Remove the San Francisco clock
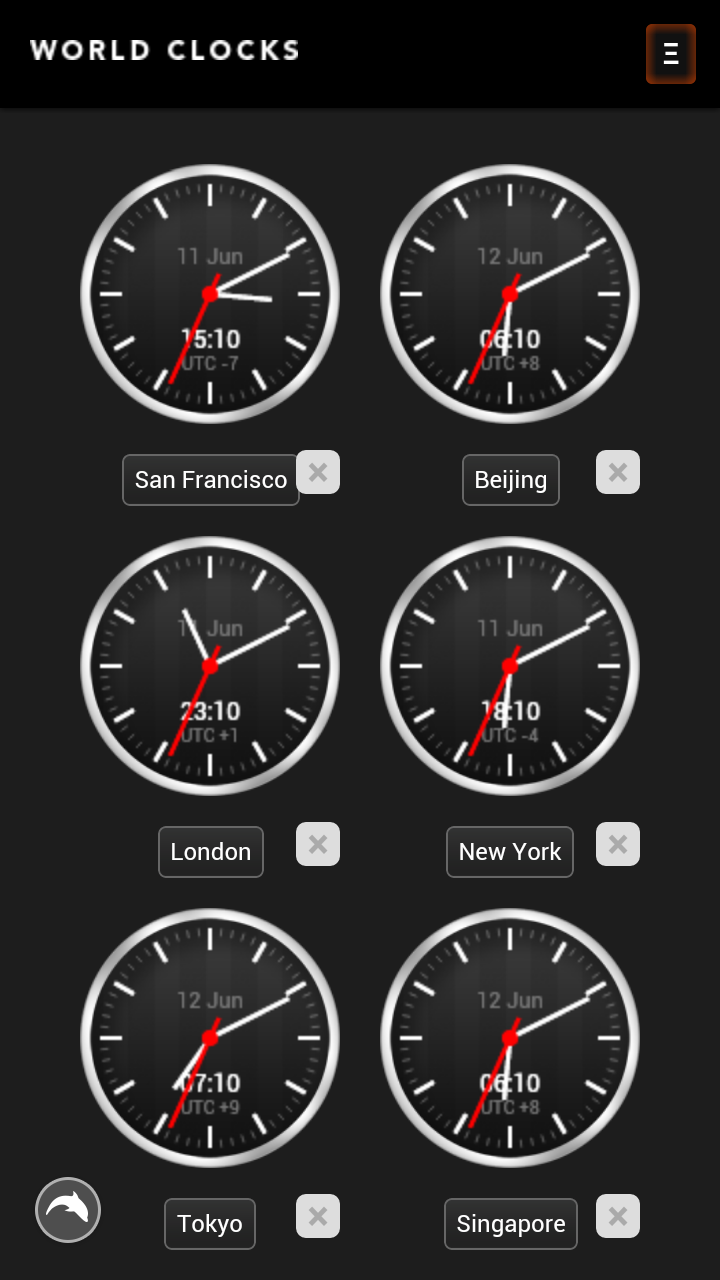The height and width of the screenshot is (1280, 720). pyautogui.click(x=318, y=472)
